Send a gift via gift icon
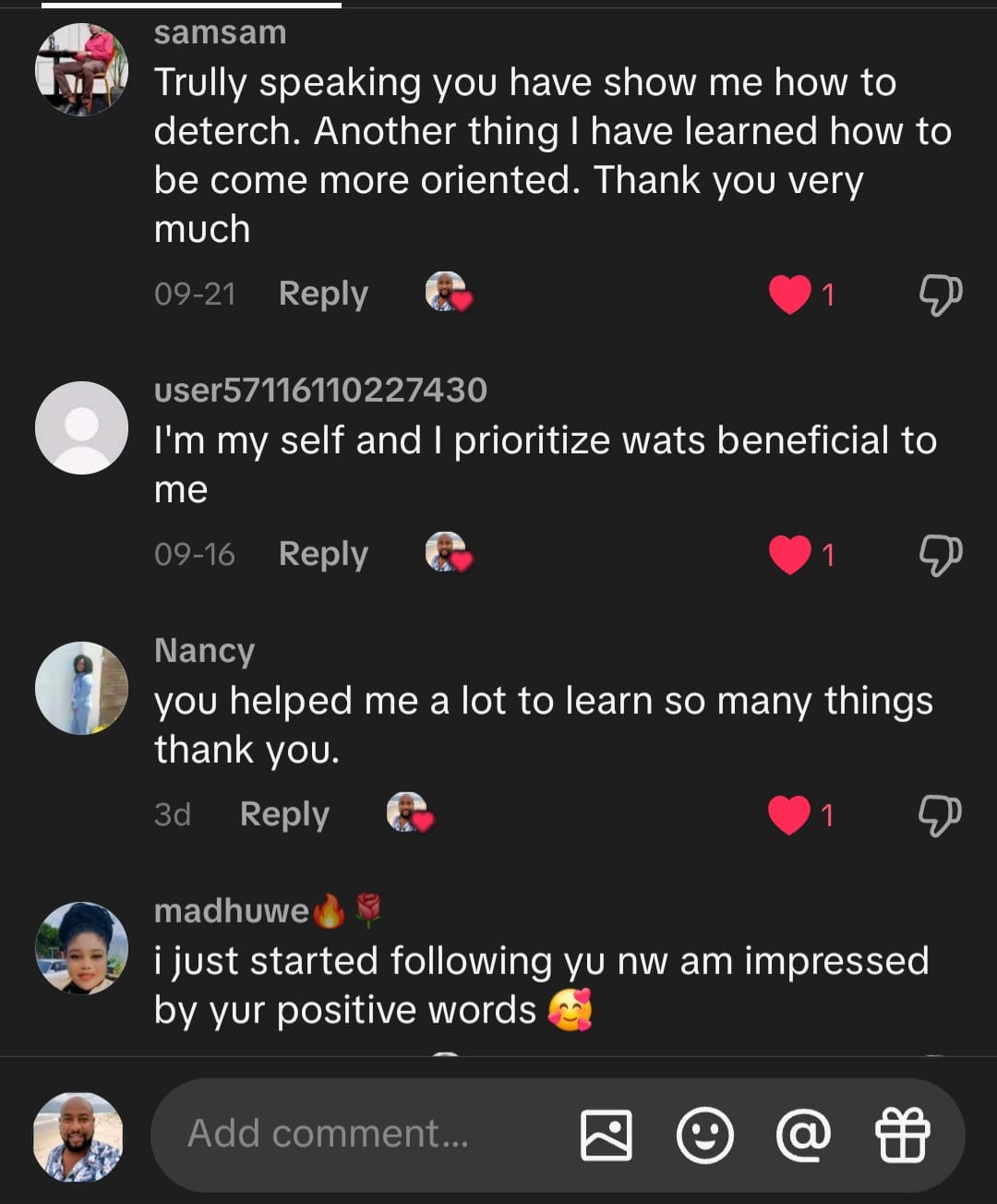This screenshot has height=1204, width=997. click(x=902, y=1135)
